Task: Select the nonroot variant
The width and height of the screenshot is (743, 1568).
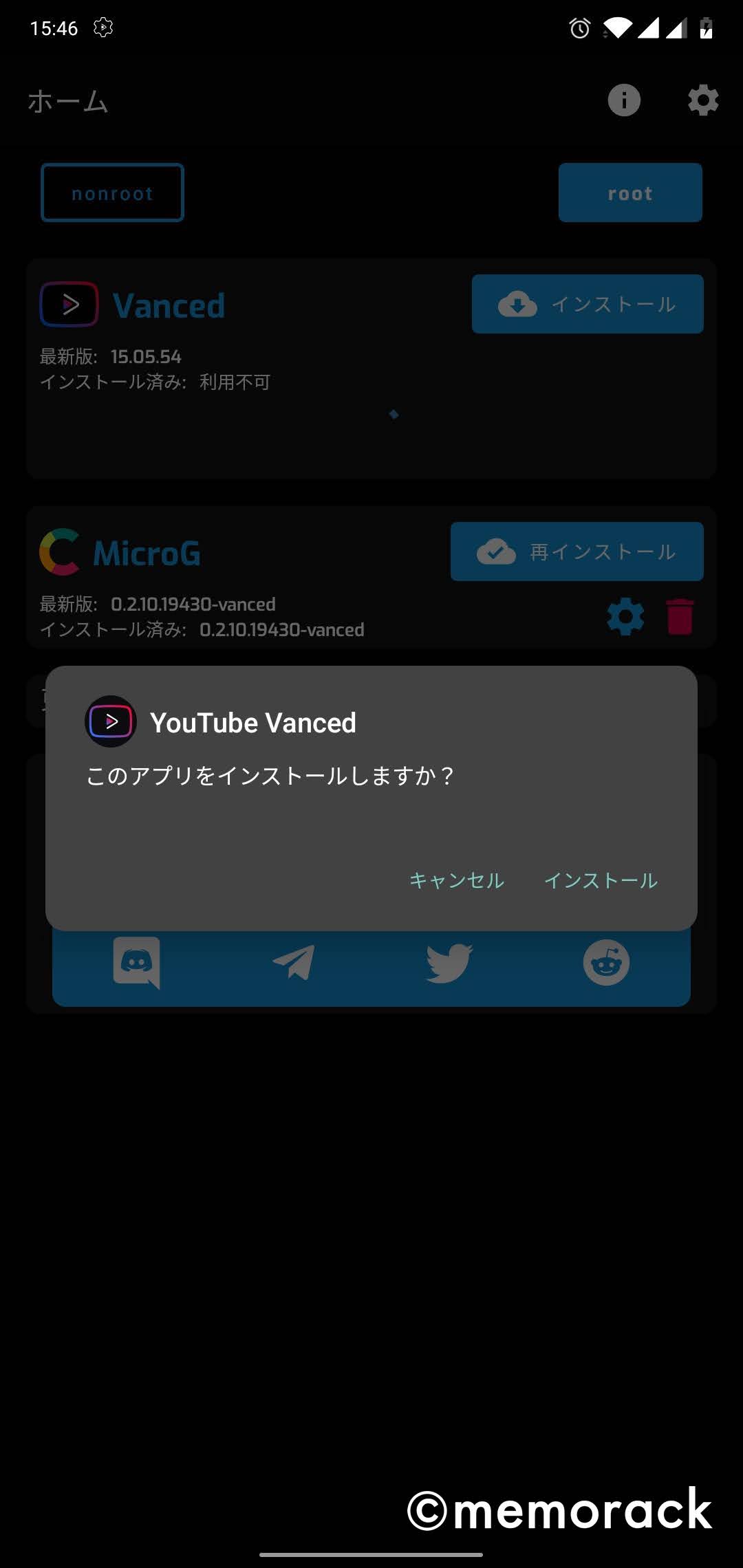Action: point(112,193)
